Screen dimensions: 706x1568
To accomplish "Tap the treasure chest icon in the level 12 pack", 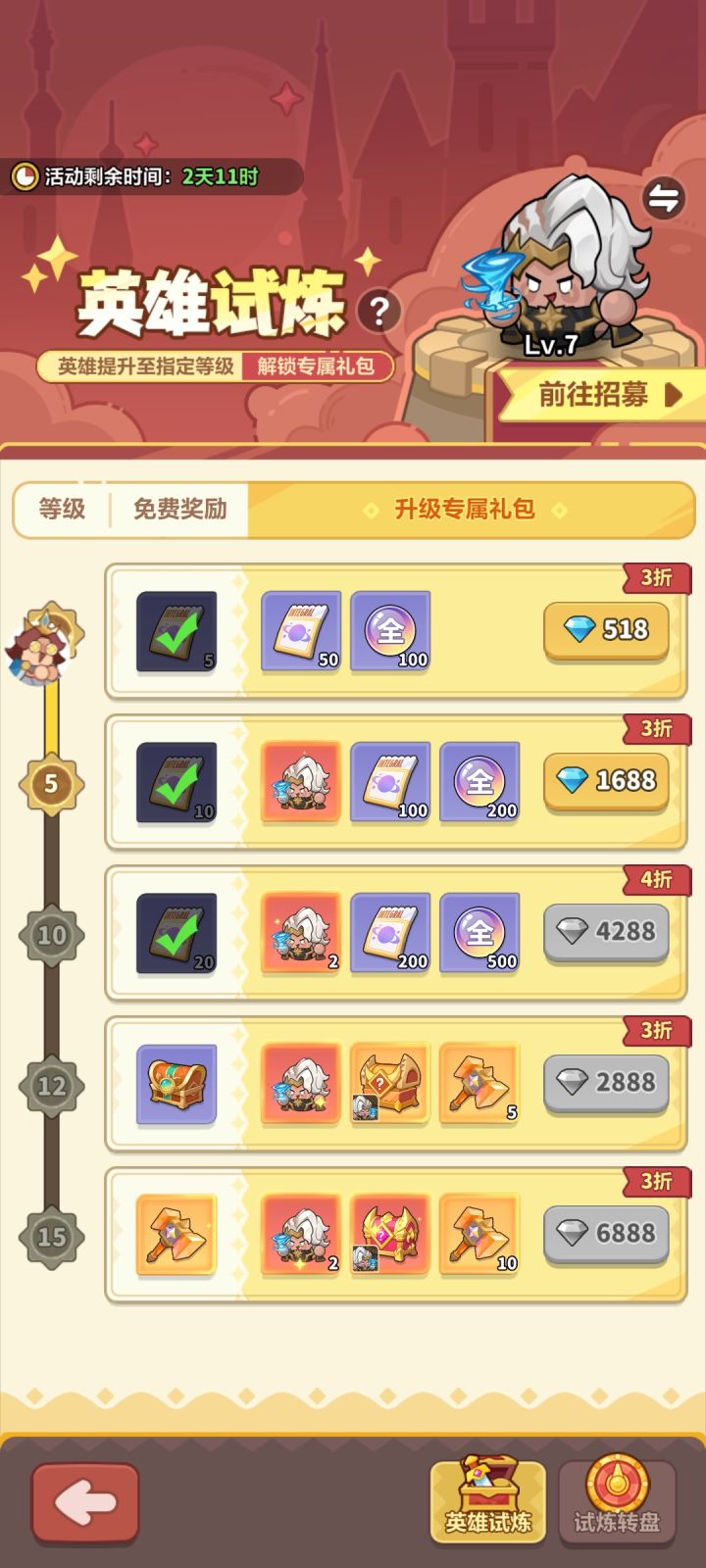I will 176,1084.
